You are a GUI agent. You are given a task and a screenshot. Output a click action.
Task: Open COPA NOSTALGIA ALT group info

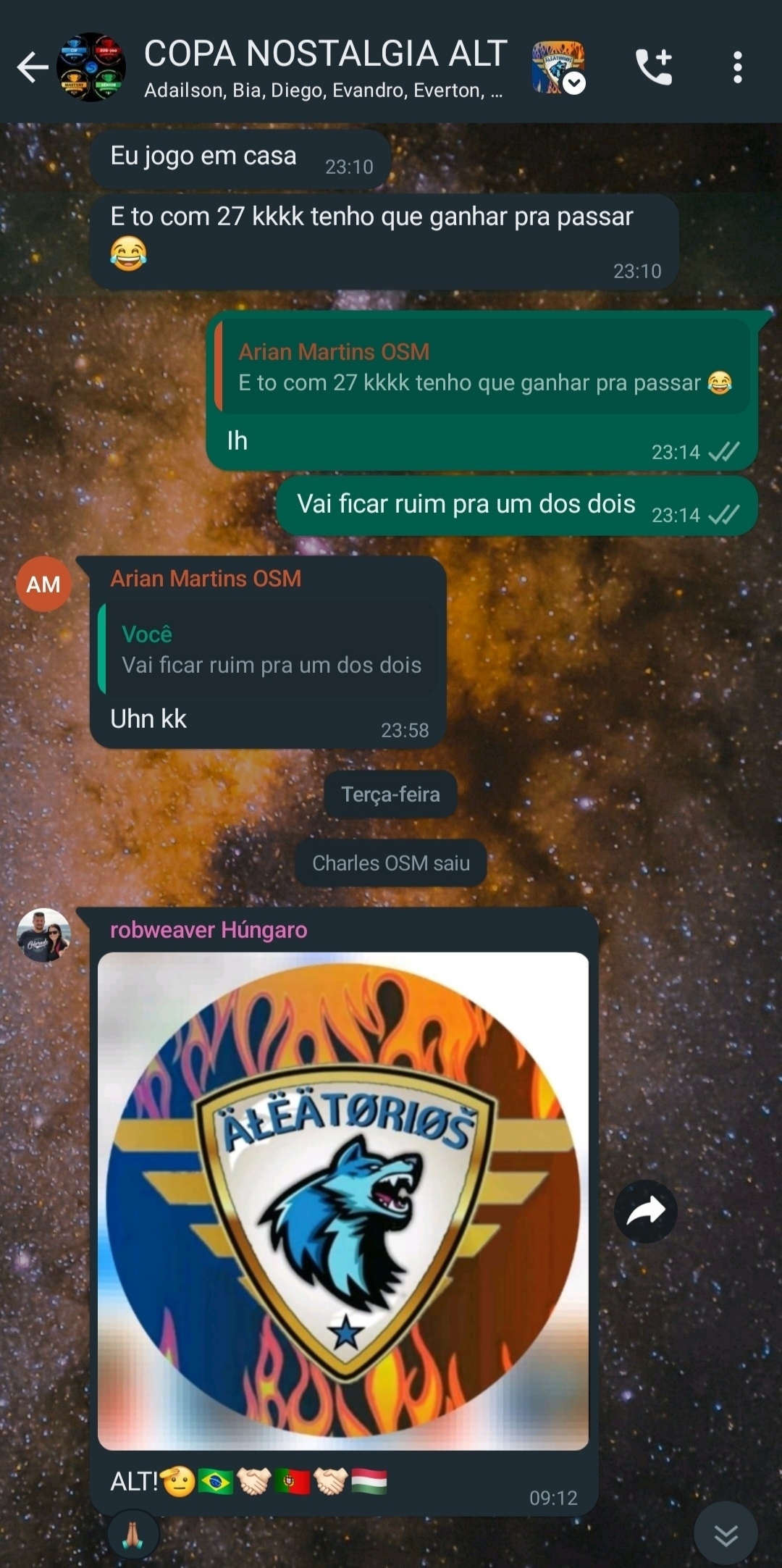(324, 67)
